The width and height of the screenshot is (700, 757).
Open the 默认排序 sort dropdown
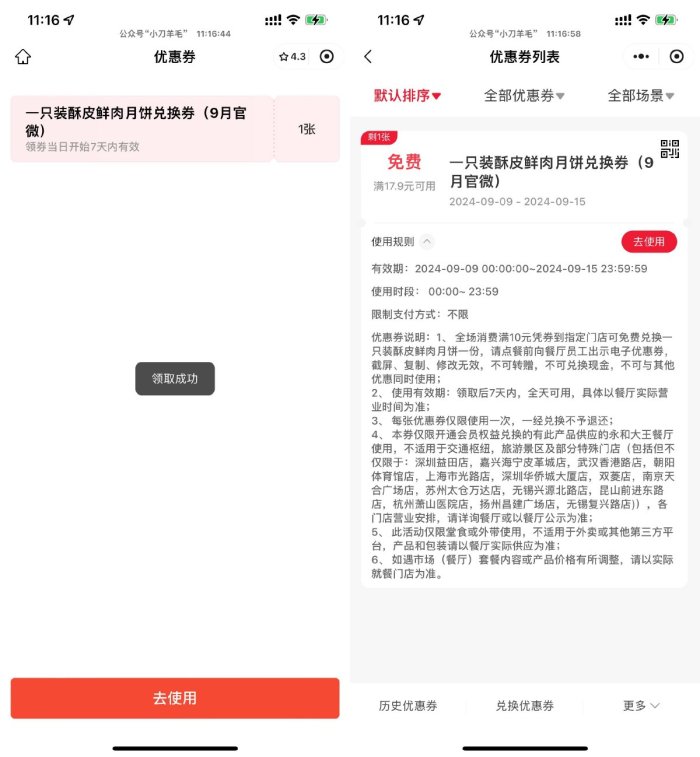(x=407, y=96)
